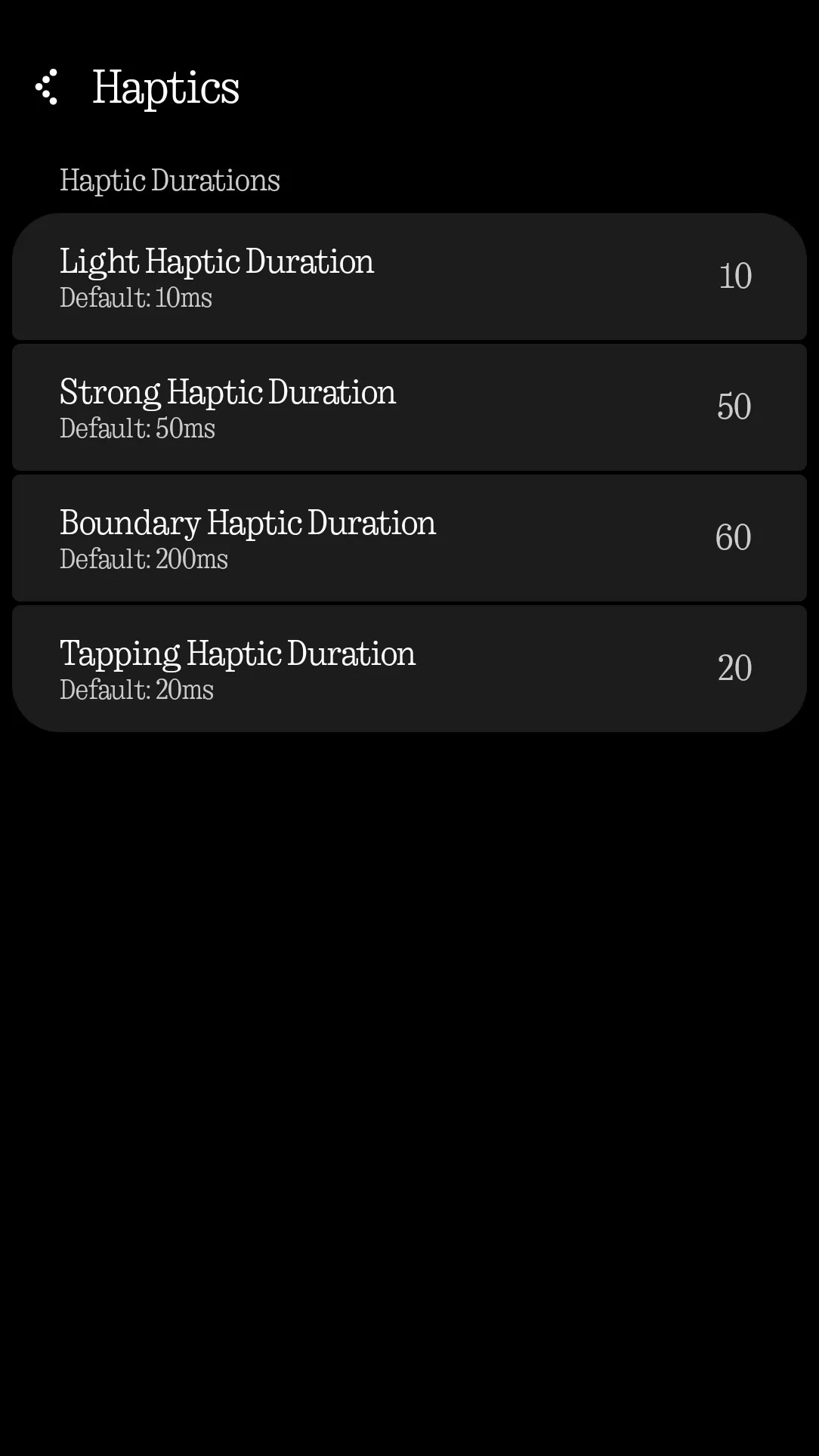The image size is (819, 1456).
Task: Click 'Default: 10ms' subtitle text
Action: (x=136, y=299)
